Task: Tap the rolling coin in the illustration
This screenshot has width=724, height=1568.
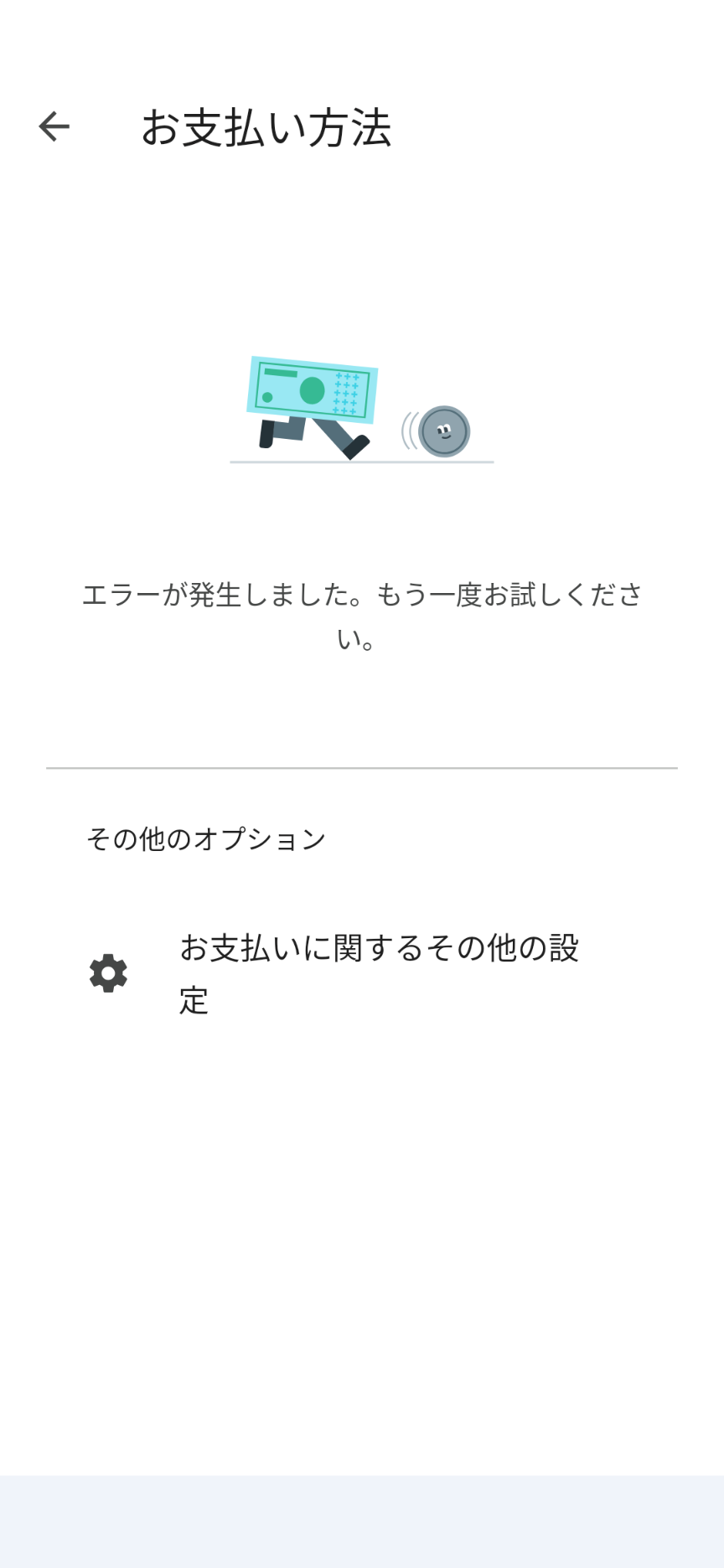Action: tap(445, 431)
